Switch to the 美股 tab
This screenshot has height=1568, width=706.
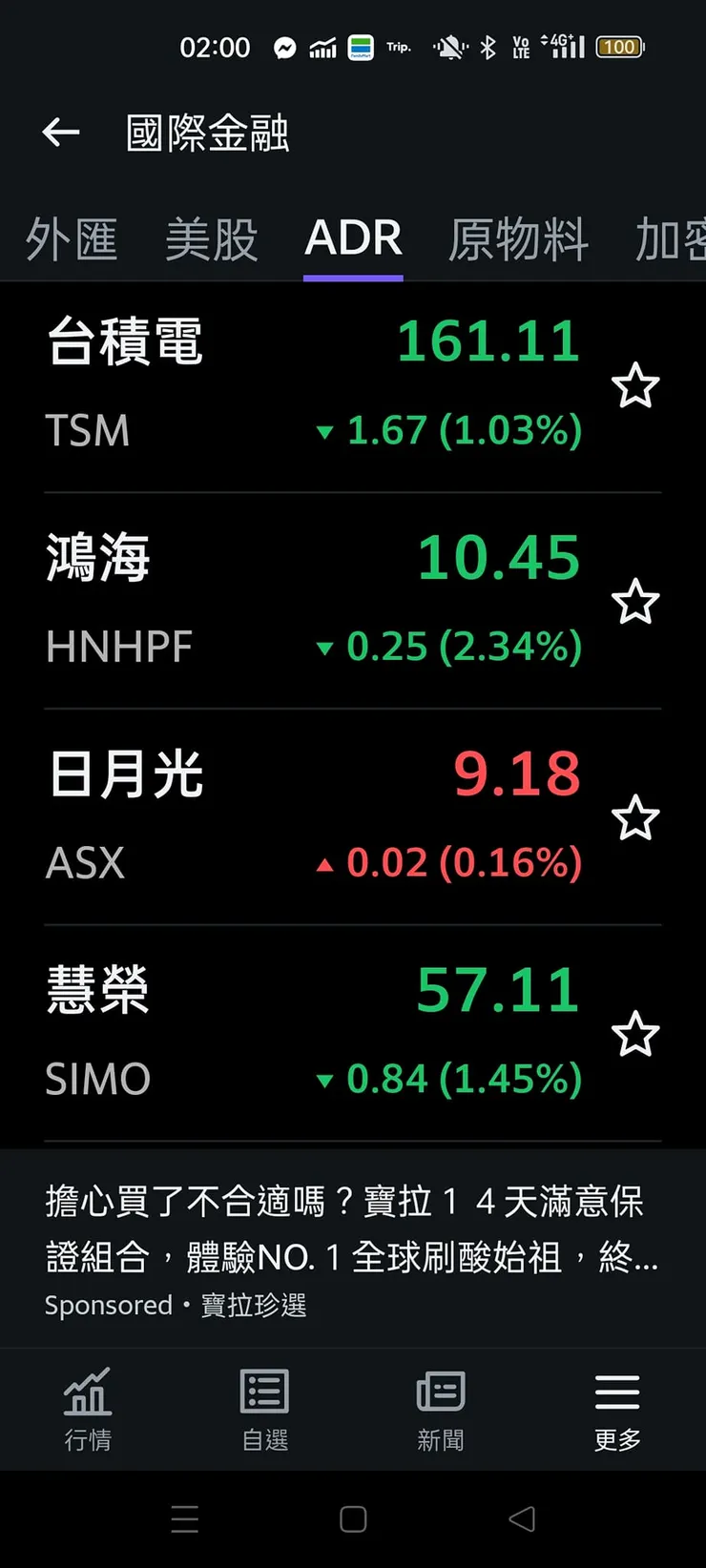pyautogui.click(x=212, y=238)
